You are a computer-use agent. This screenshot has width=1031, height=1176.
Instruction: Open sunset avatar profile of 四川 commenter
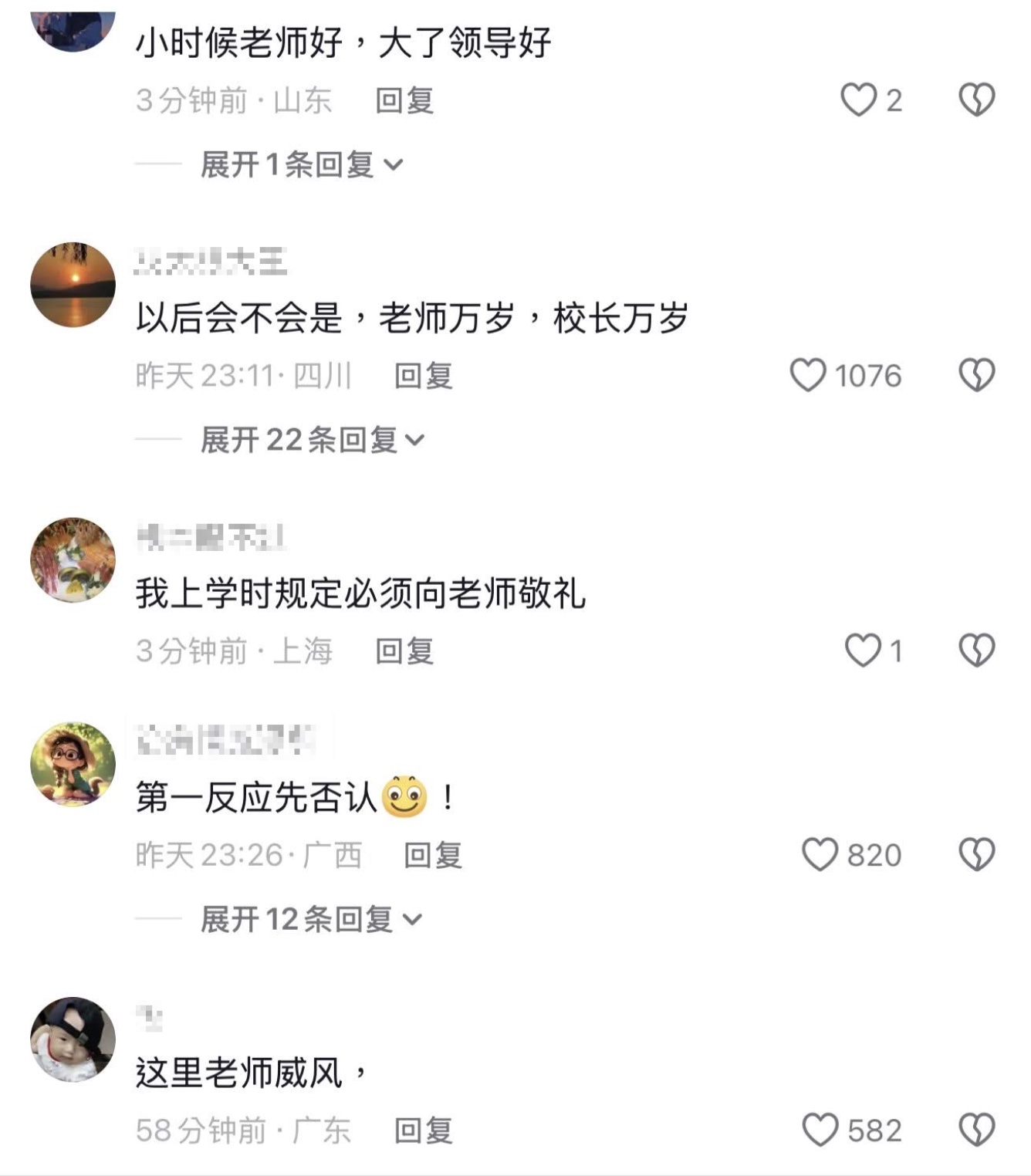pyautogui.click(x=73, y=285)
